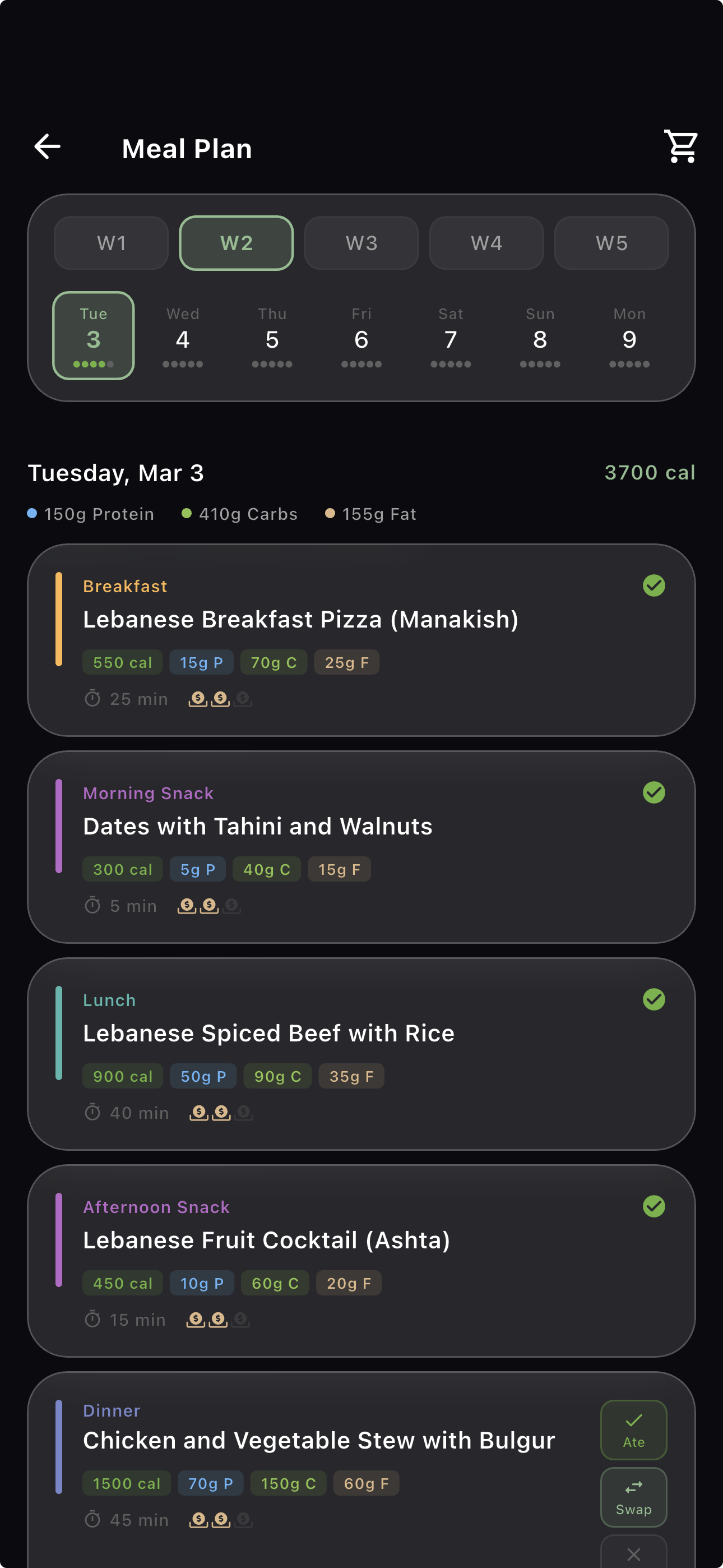Image resolution: width=723 pixels, height=1568 pixels.
Task: Tap the progress dots under Tuesday 3
Action: point(93,364)
